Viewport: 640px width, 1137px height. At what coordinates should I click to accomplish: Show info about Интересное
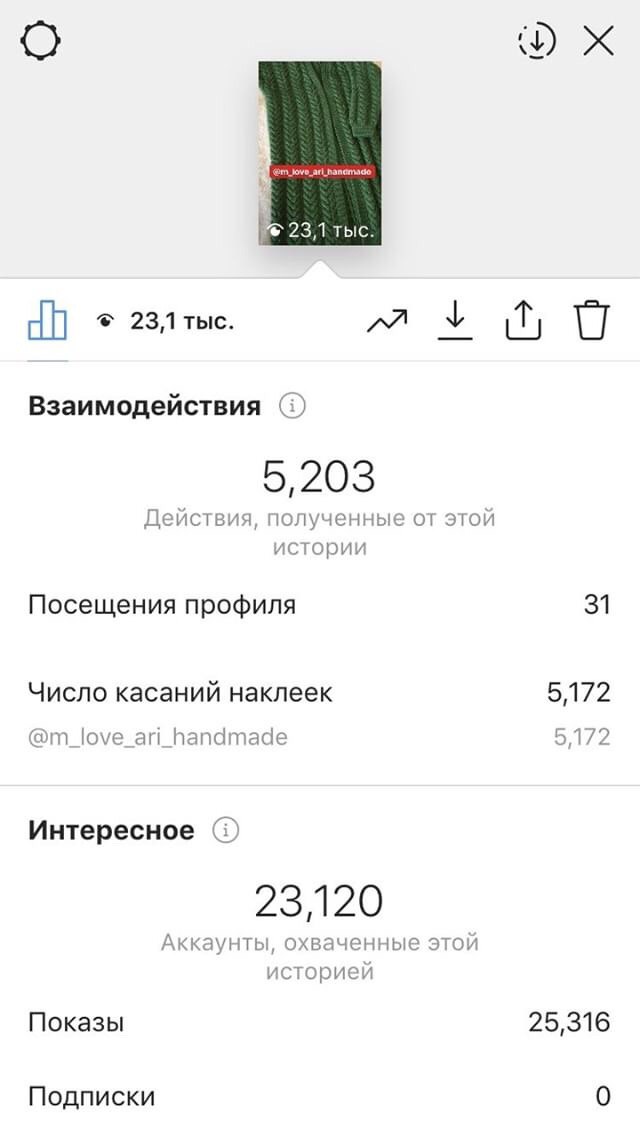225,830
